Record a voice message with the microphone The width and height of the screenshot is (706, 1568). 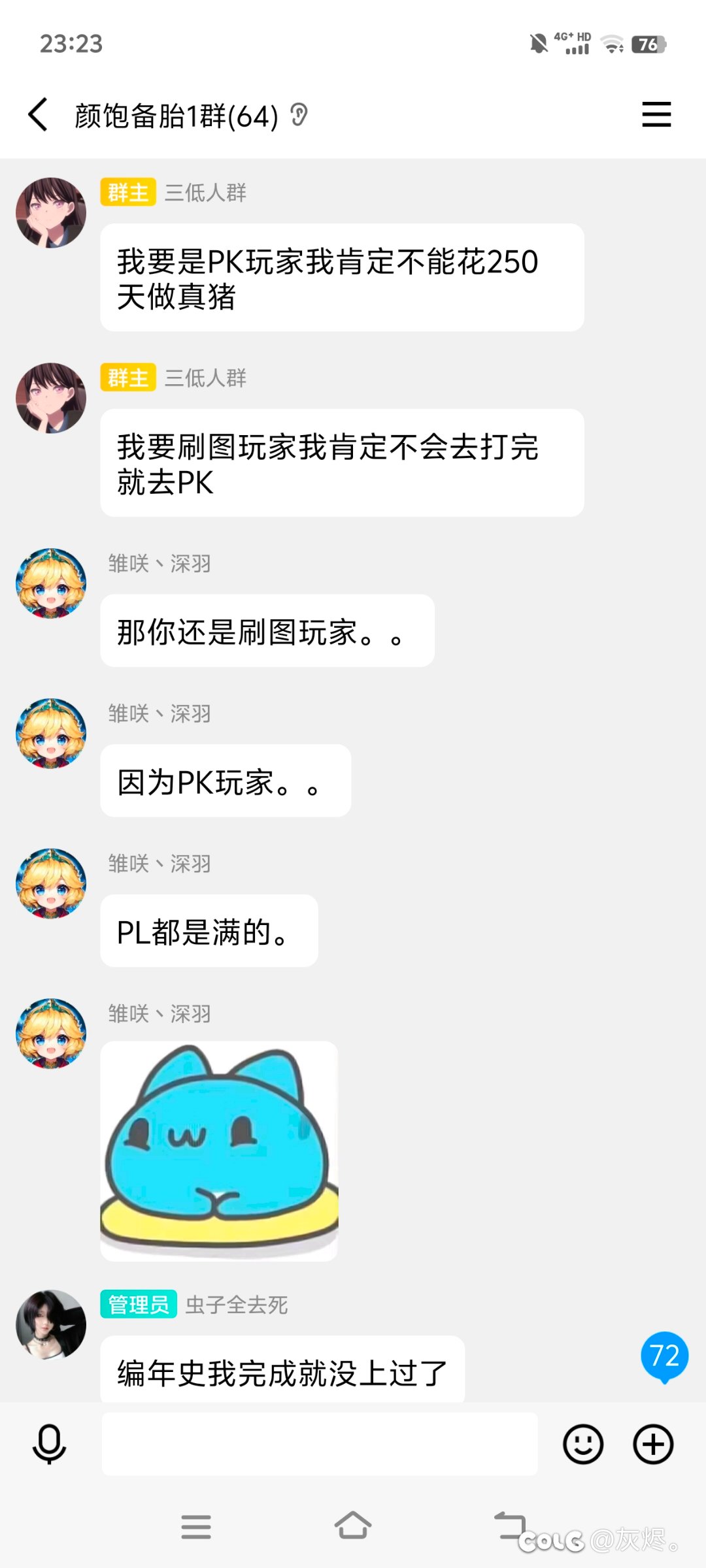point(49,1445)
